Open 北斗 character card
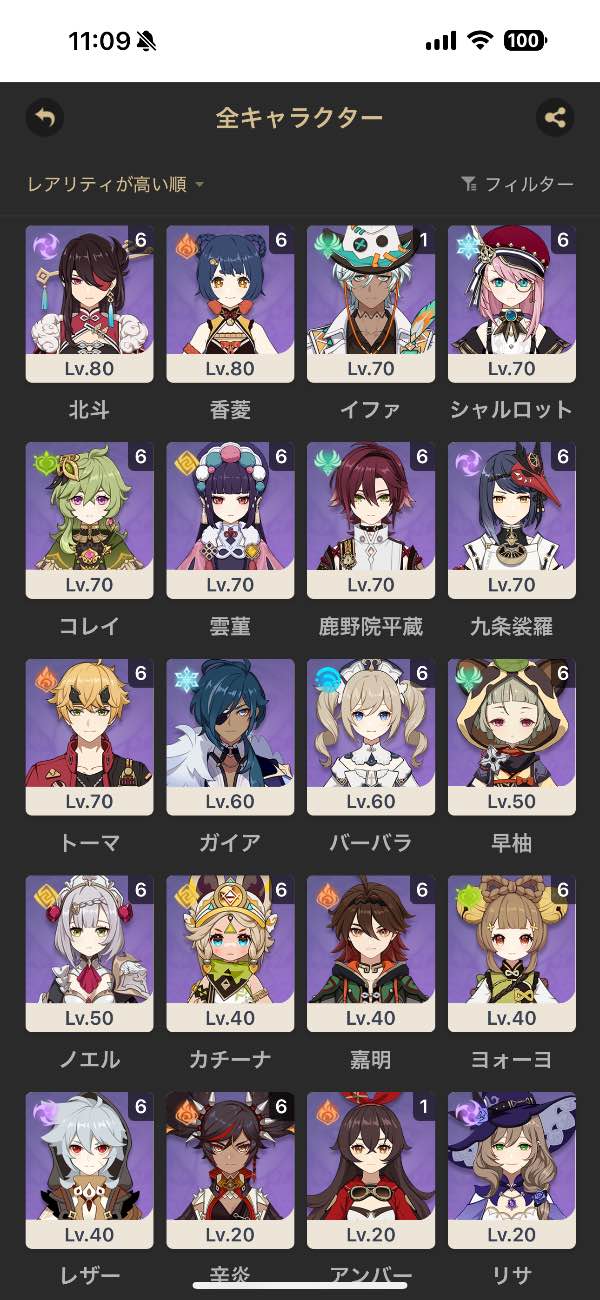 click(89, 304)
